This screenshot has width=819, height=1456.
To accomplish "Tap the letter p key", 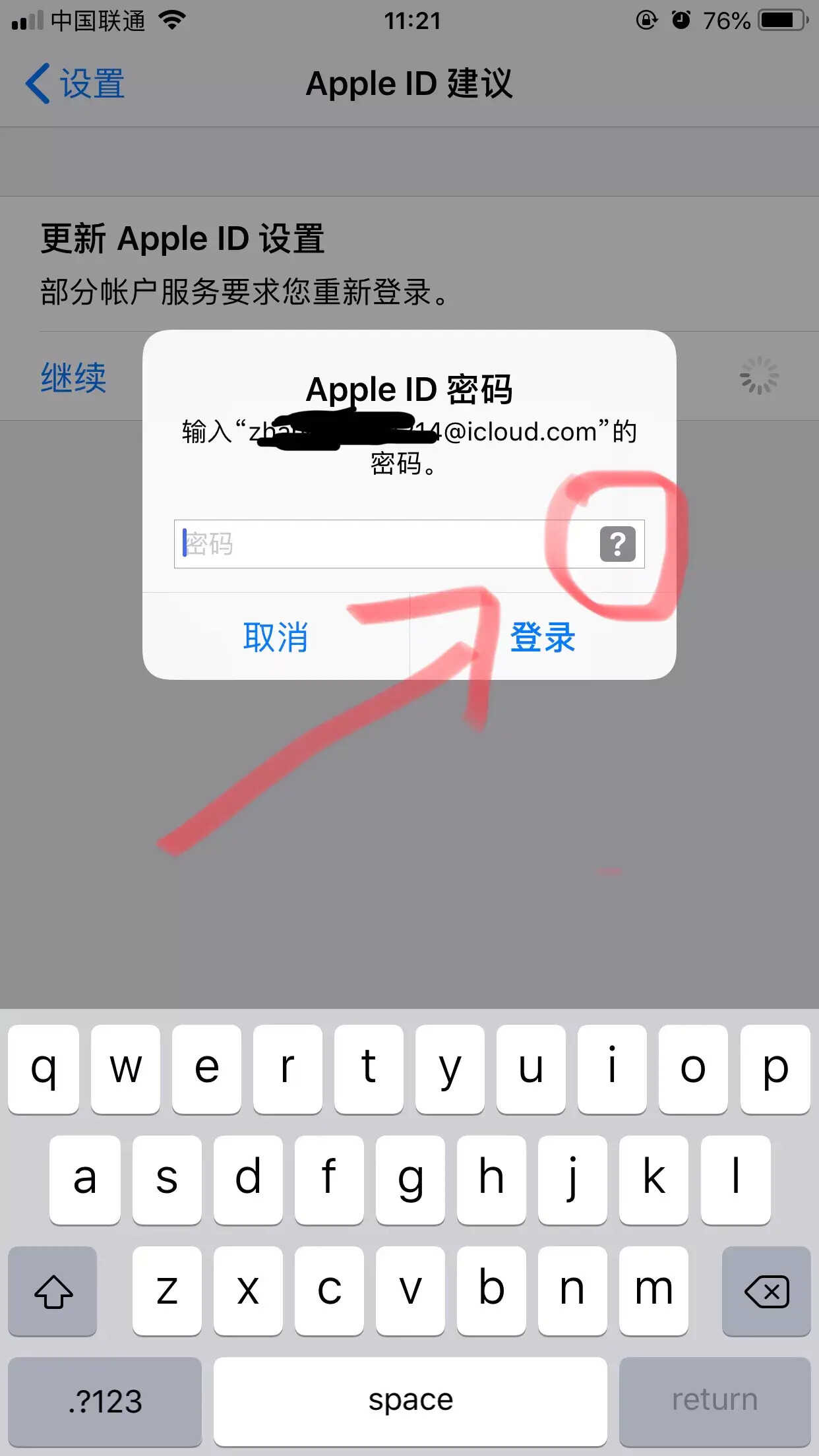I will click(775, 1069).
